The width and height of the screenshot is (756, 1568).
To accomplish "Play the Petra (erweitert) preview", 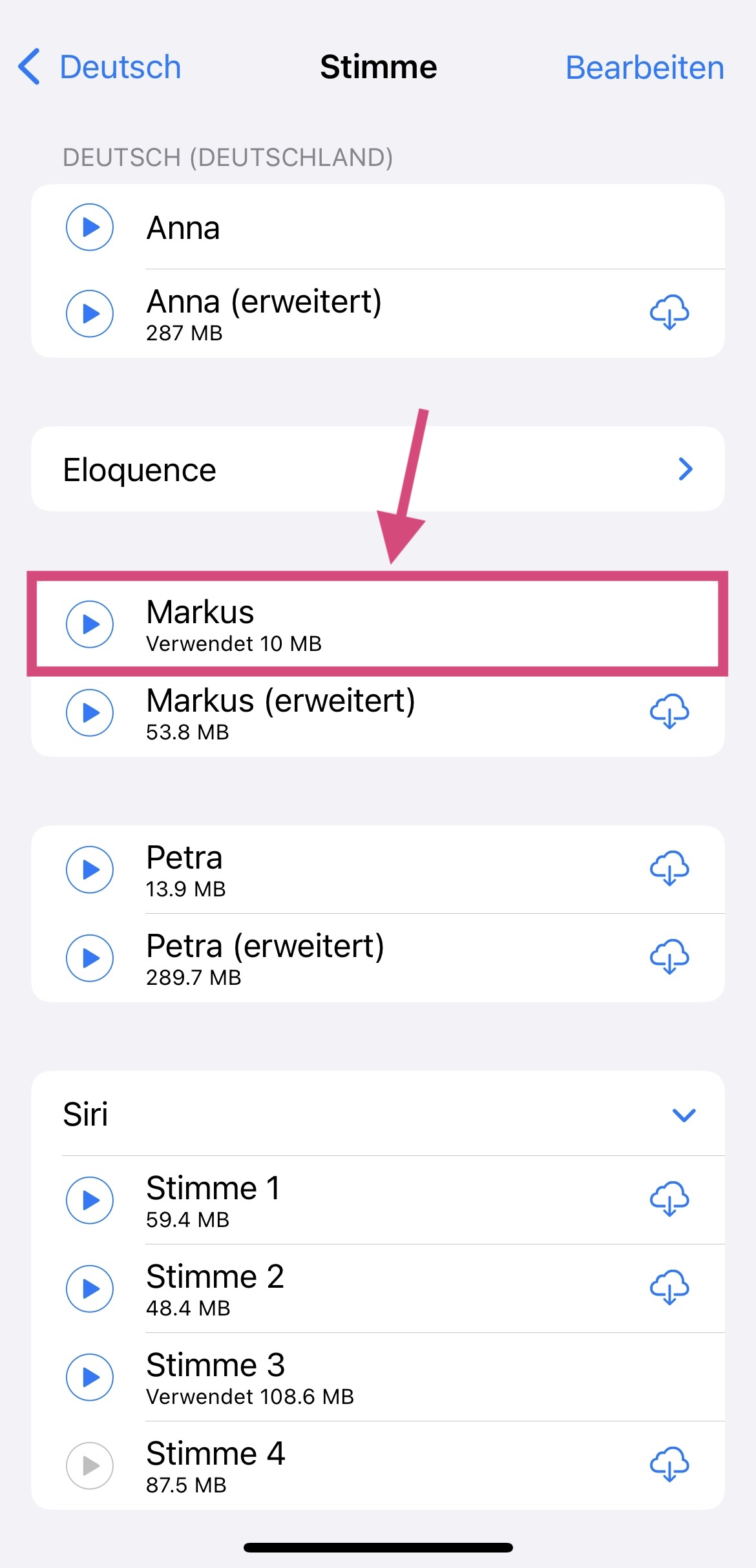I will tap(90, 958).
